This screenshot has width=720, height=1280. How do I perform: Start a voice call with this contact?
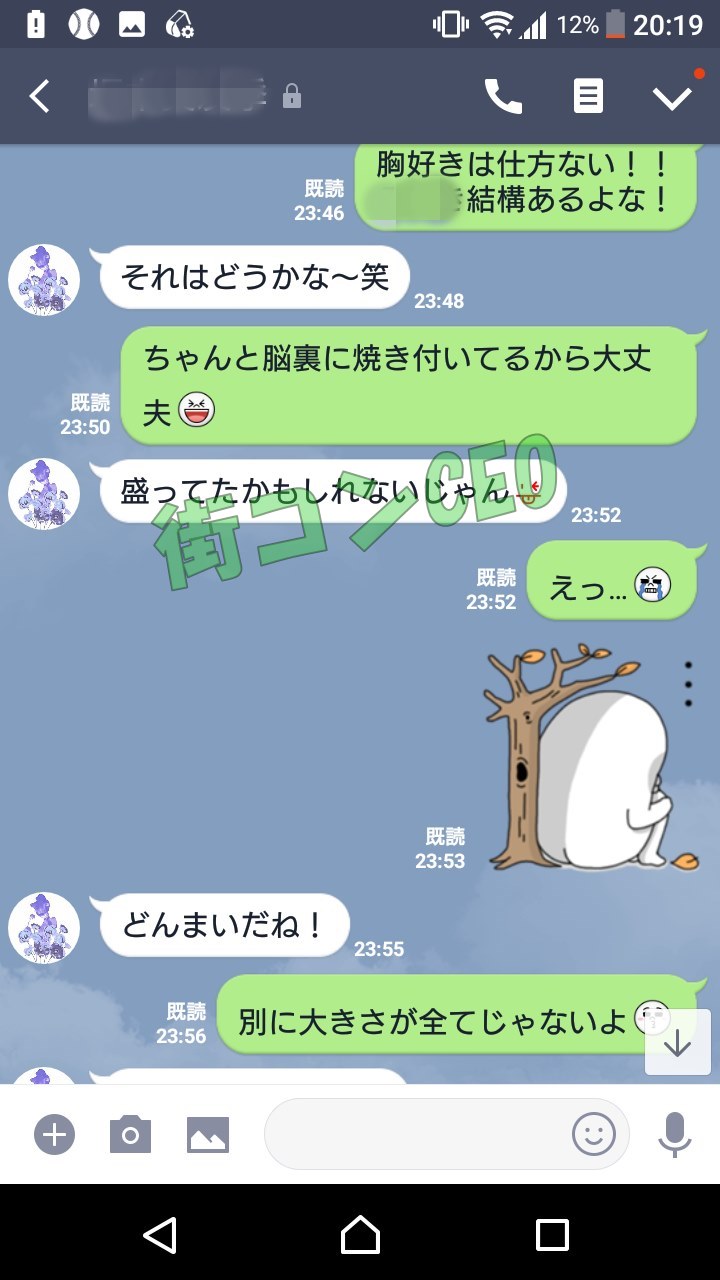pos(503,96)
